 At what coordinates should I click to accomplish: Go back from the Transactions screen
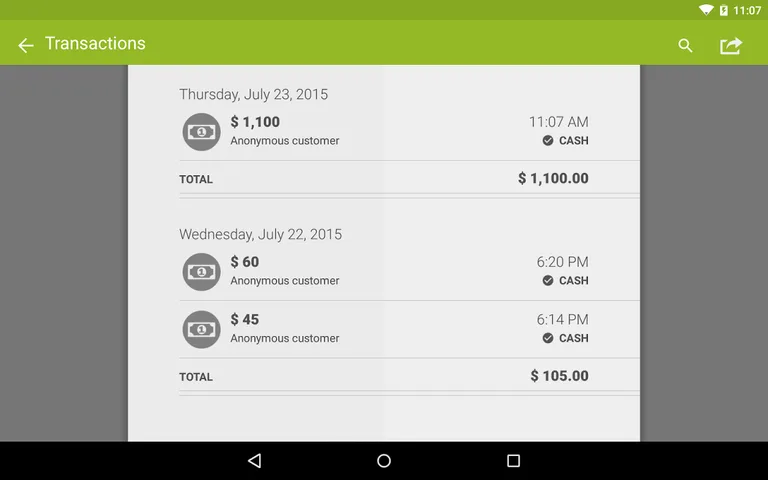tap(26, 45)
